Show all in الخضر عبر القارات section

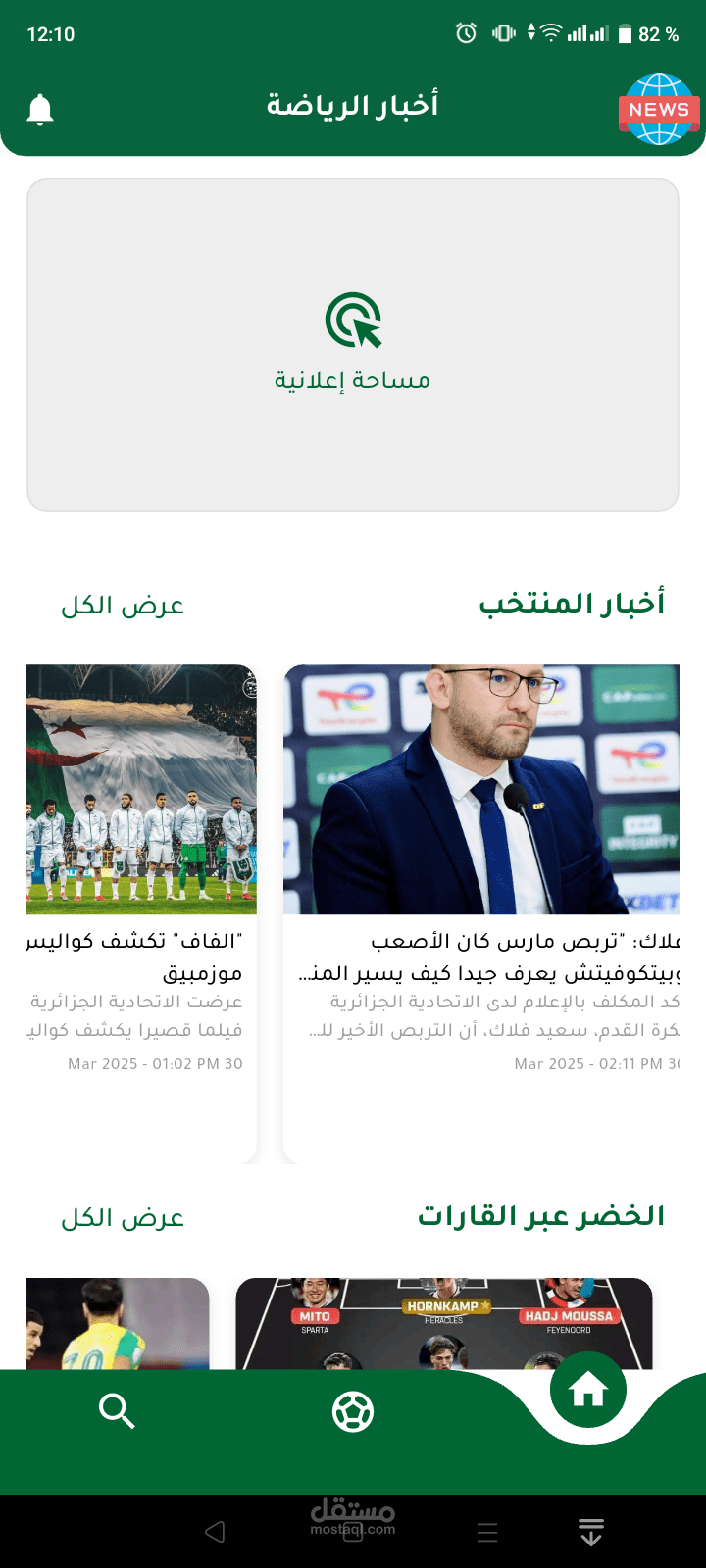[123, 1218]
